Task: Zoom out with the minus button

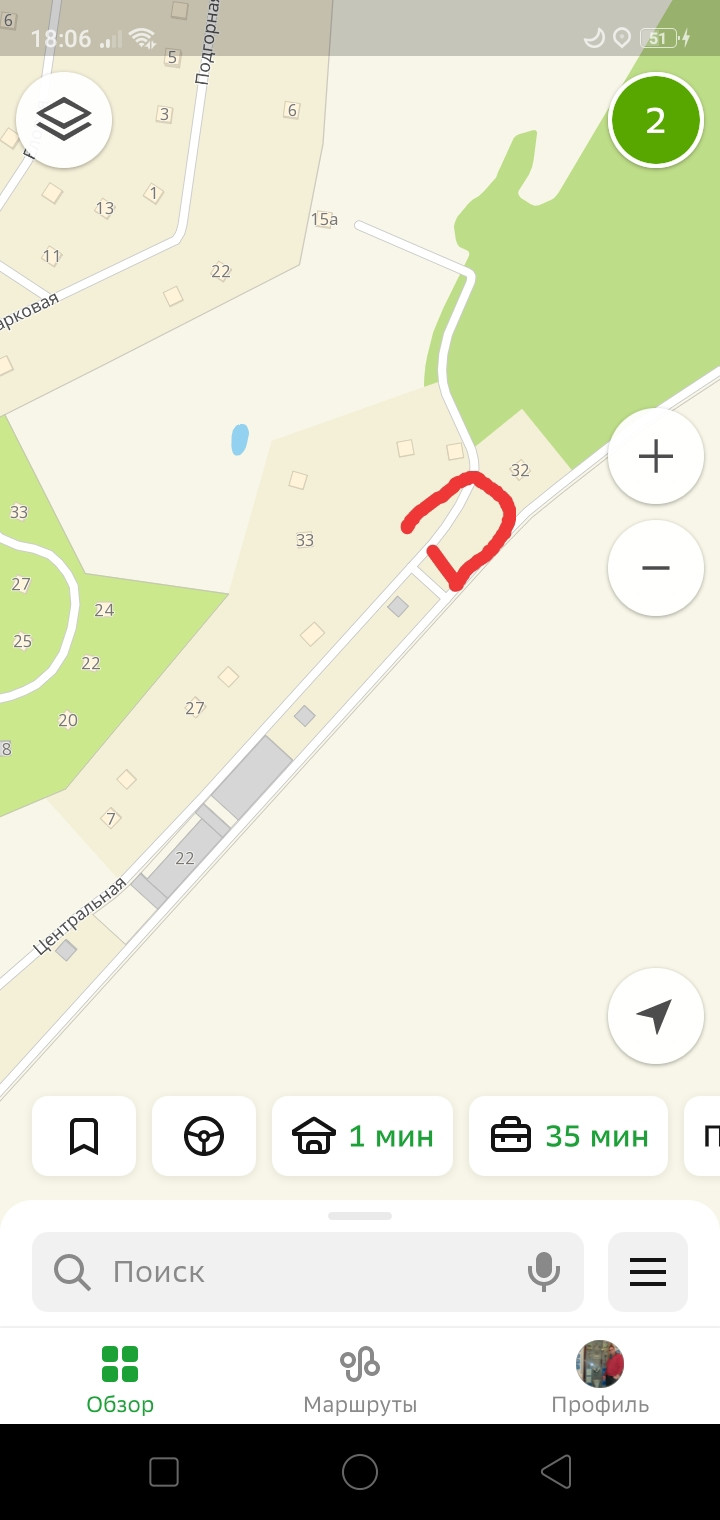Action: 655,568
